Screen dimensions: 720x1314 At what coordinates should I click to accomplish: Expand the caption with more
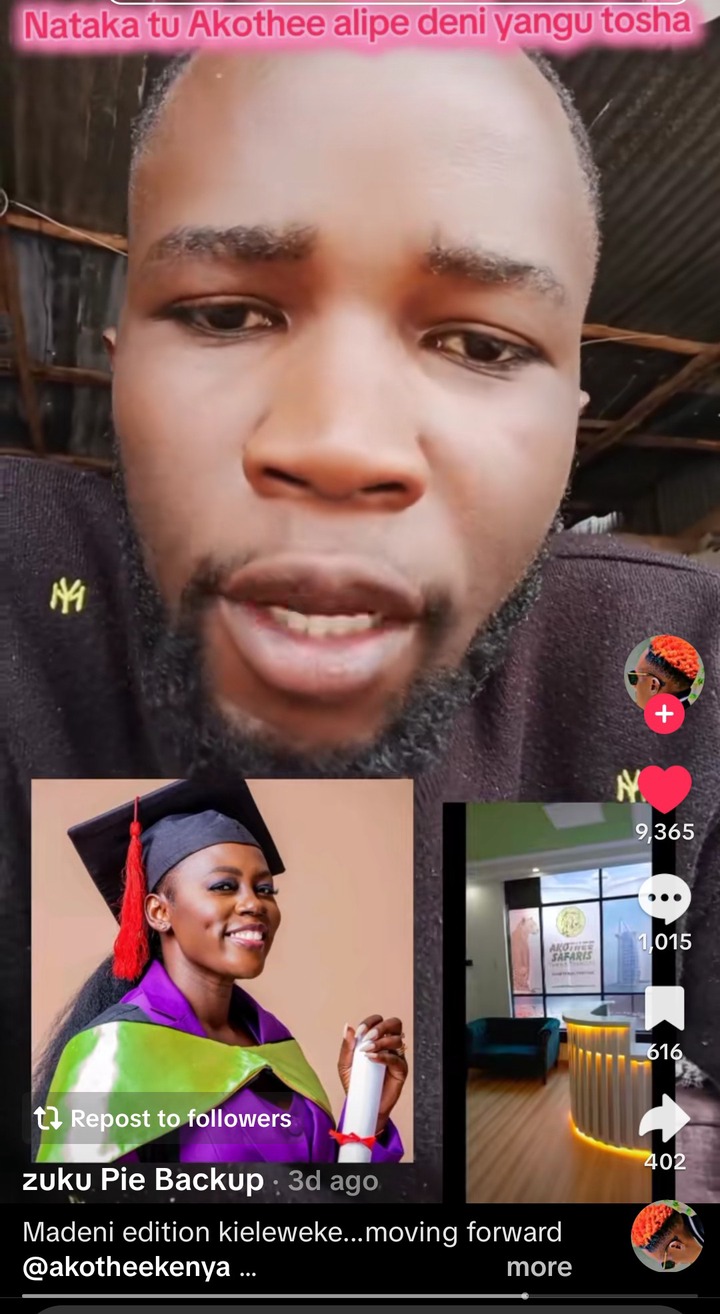tap(538, 1267)
